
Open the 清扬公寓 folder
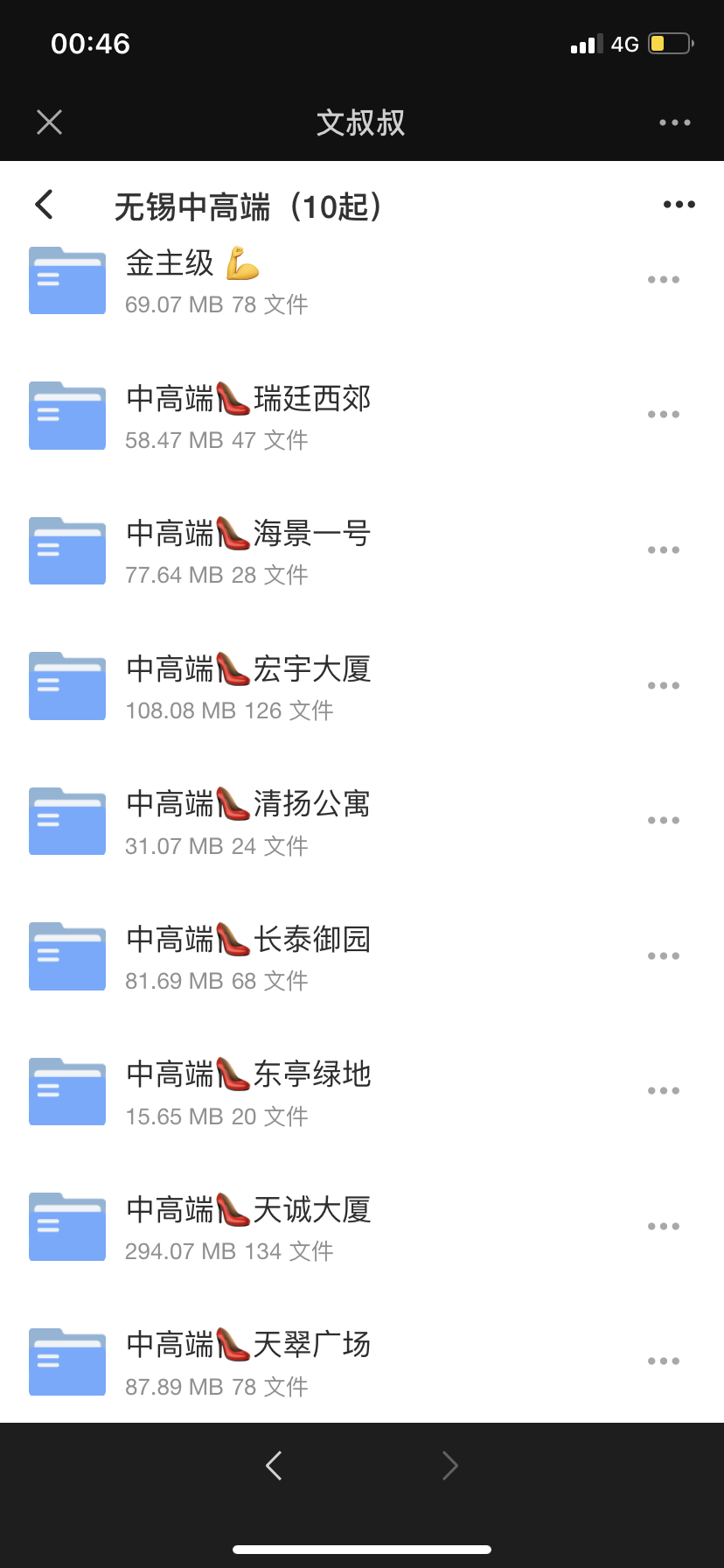(x=248, y=804)
